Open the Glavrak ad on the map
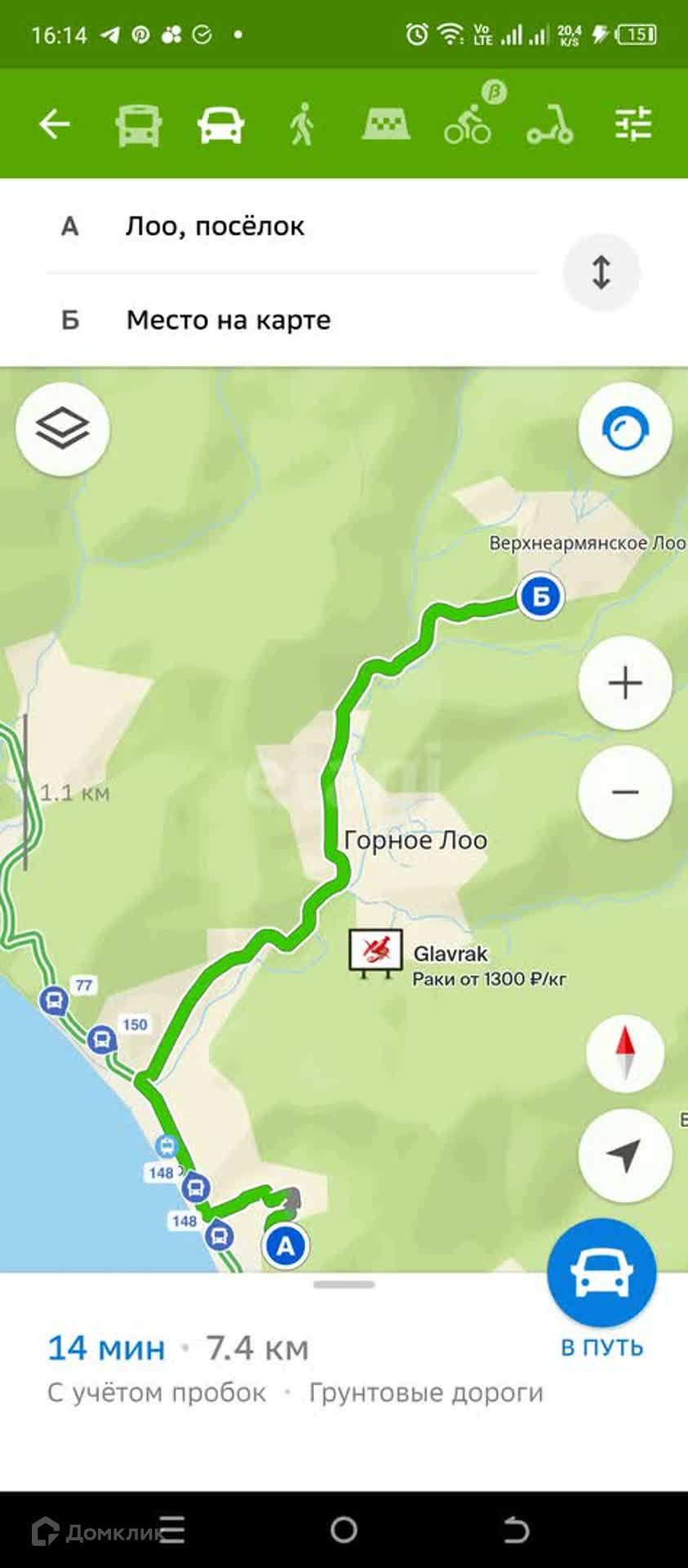This screenshot has height=1568, width=688. [x=375, y=952]
